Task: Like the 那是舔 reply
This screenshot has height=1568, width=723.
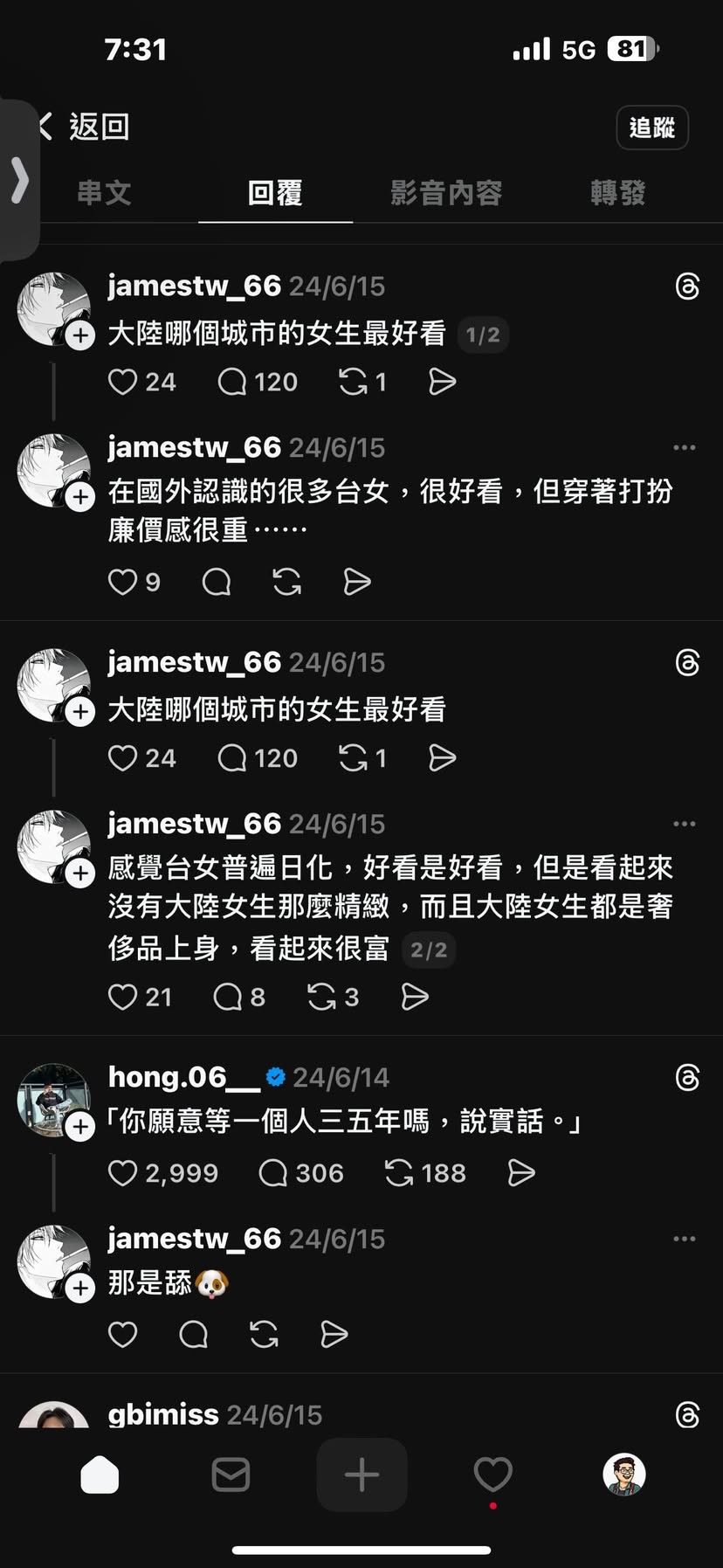Action: [122, 1334]
